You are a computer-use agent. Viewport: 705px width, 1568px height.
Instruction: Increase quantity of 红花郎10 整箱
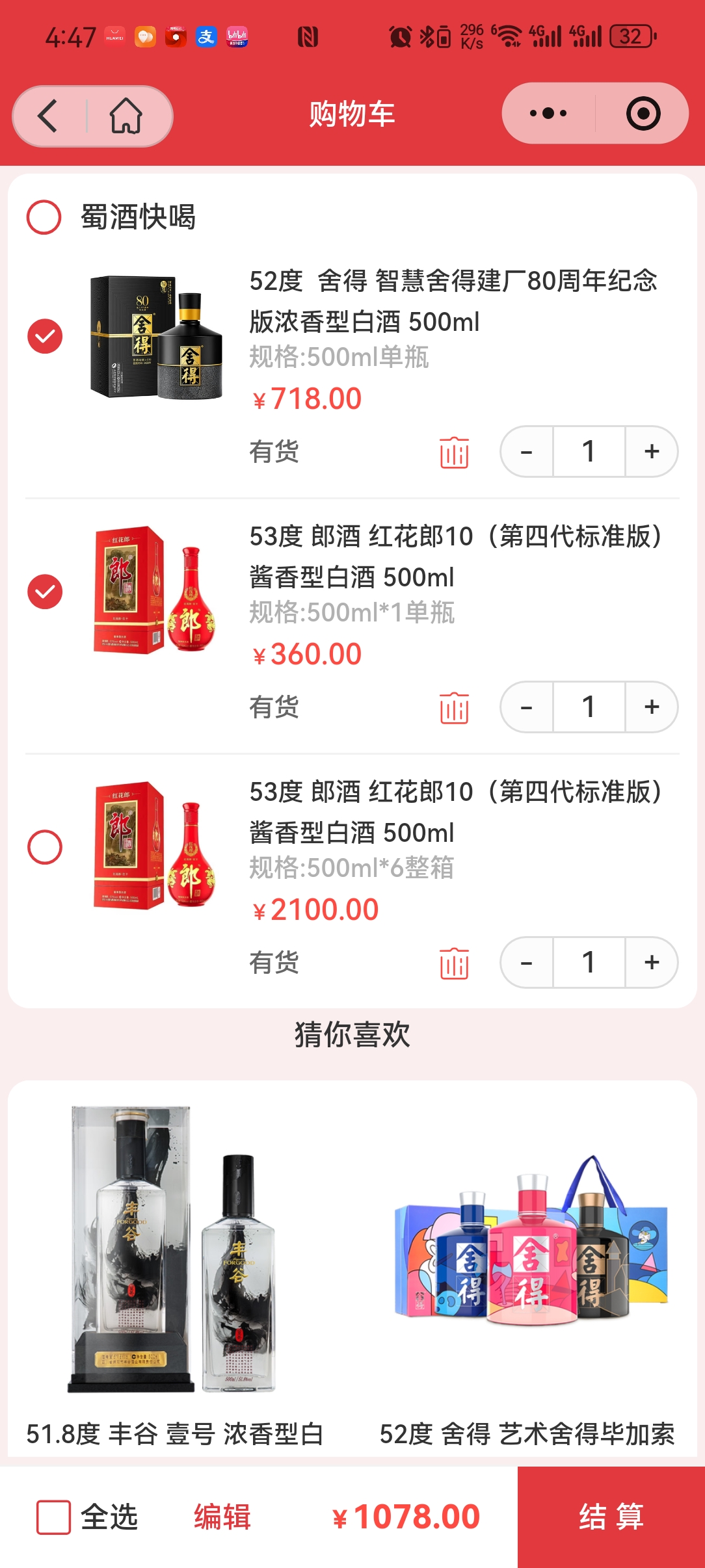[x=651, y=963]
